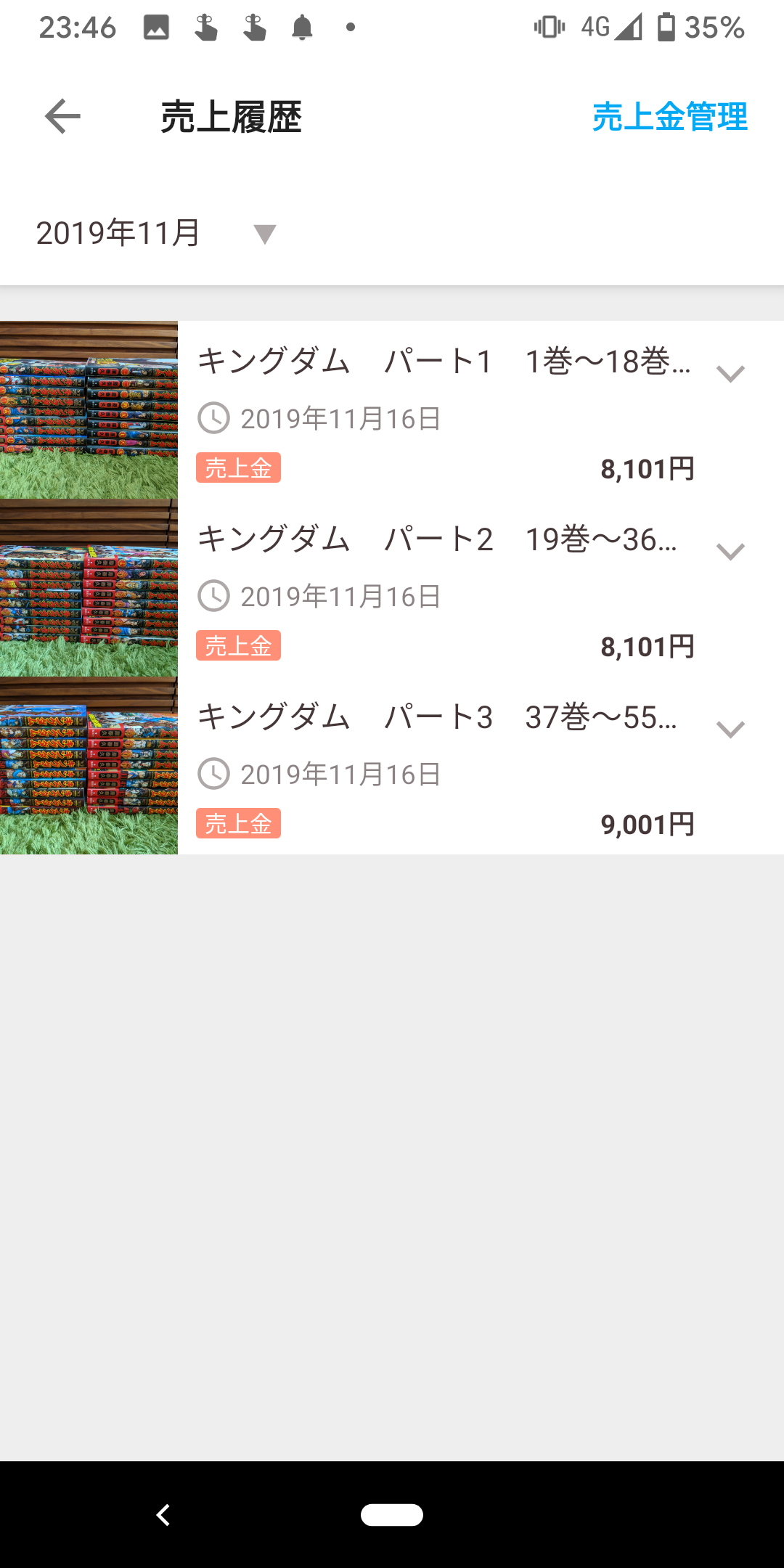This screenshot has width=784, height=1568.
Task: Click the clock icon beside パート2's date
Action: [x=213, y=595]
